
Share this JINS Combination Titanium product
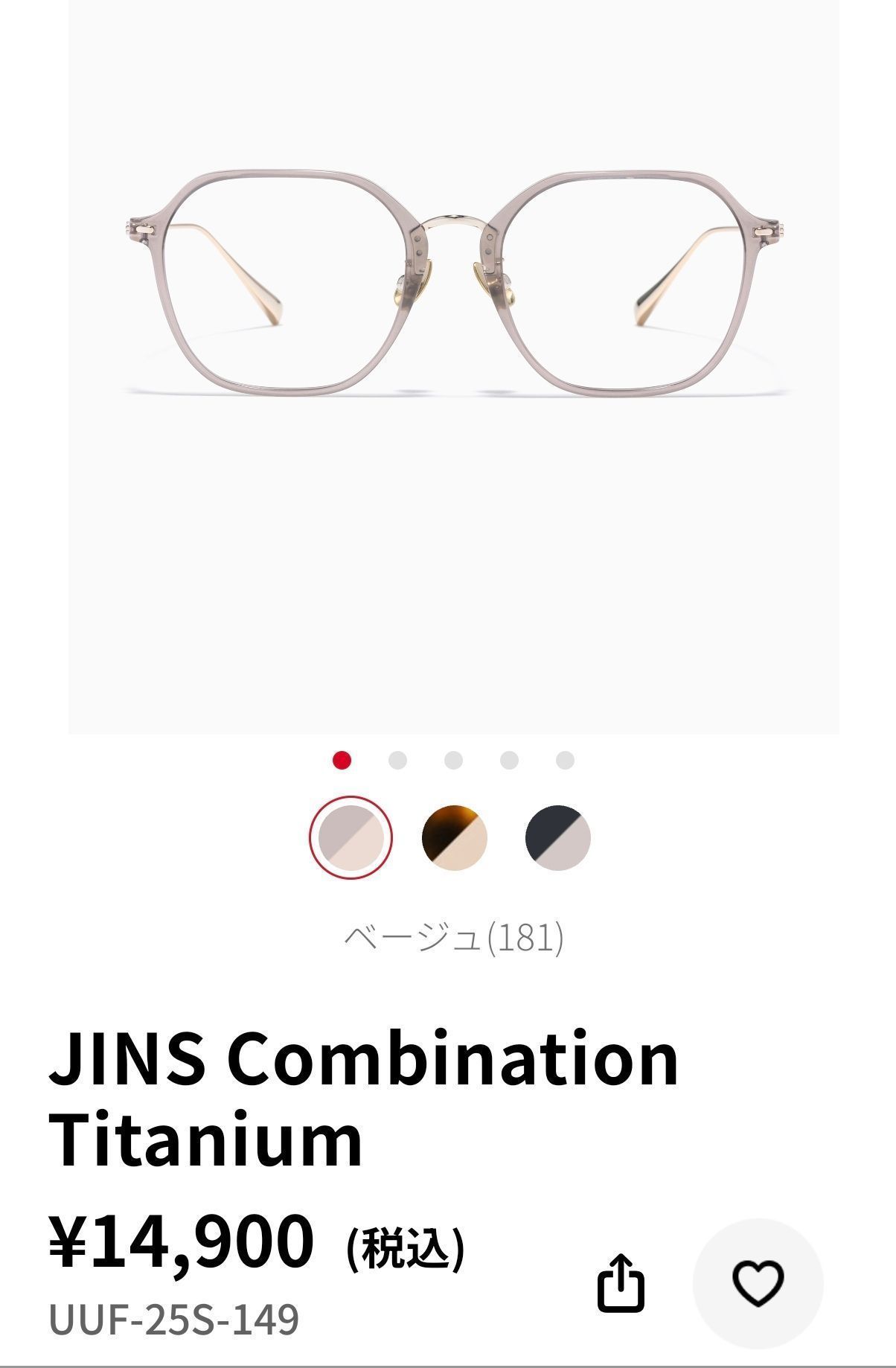point(621,1282)
